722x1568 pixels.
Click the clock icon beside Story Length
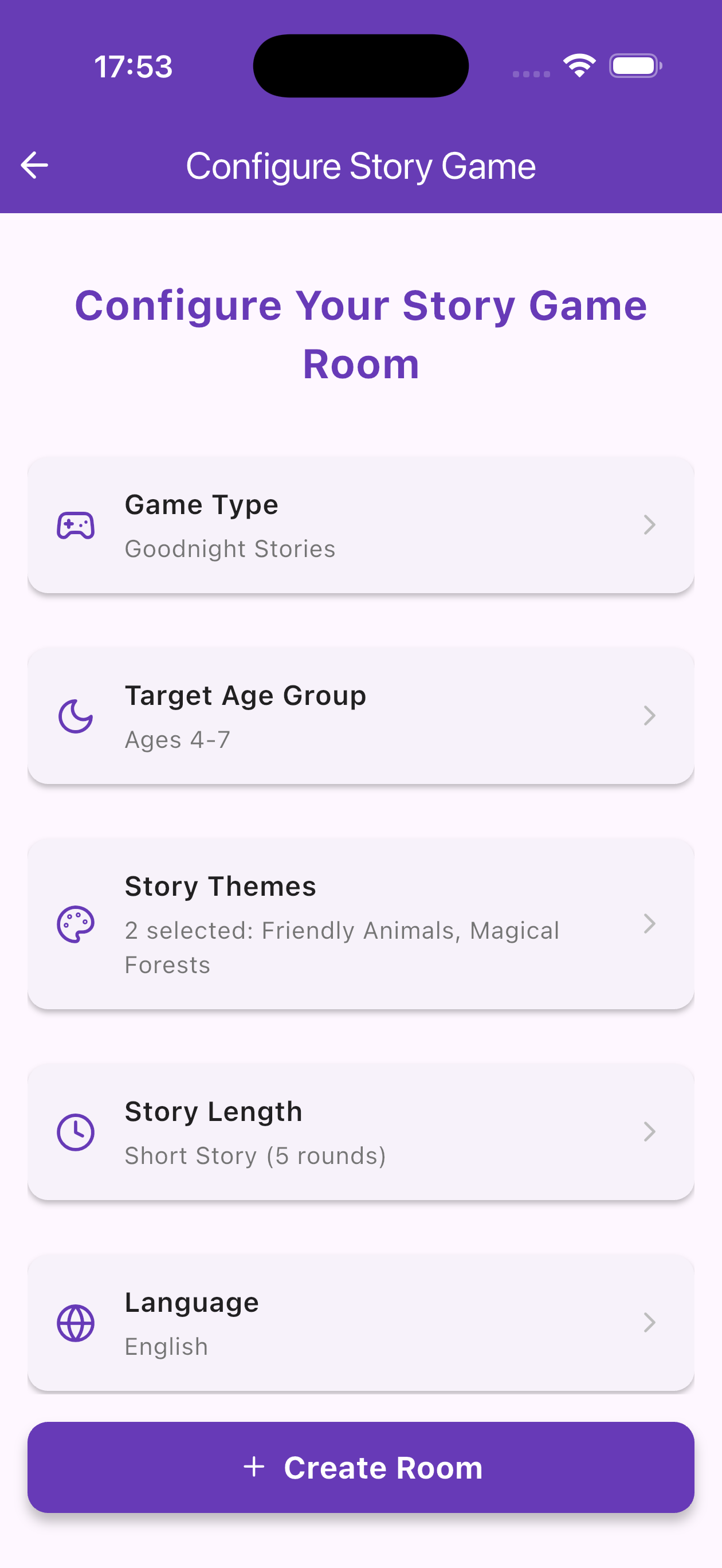click(x=76, y=1132)
